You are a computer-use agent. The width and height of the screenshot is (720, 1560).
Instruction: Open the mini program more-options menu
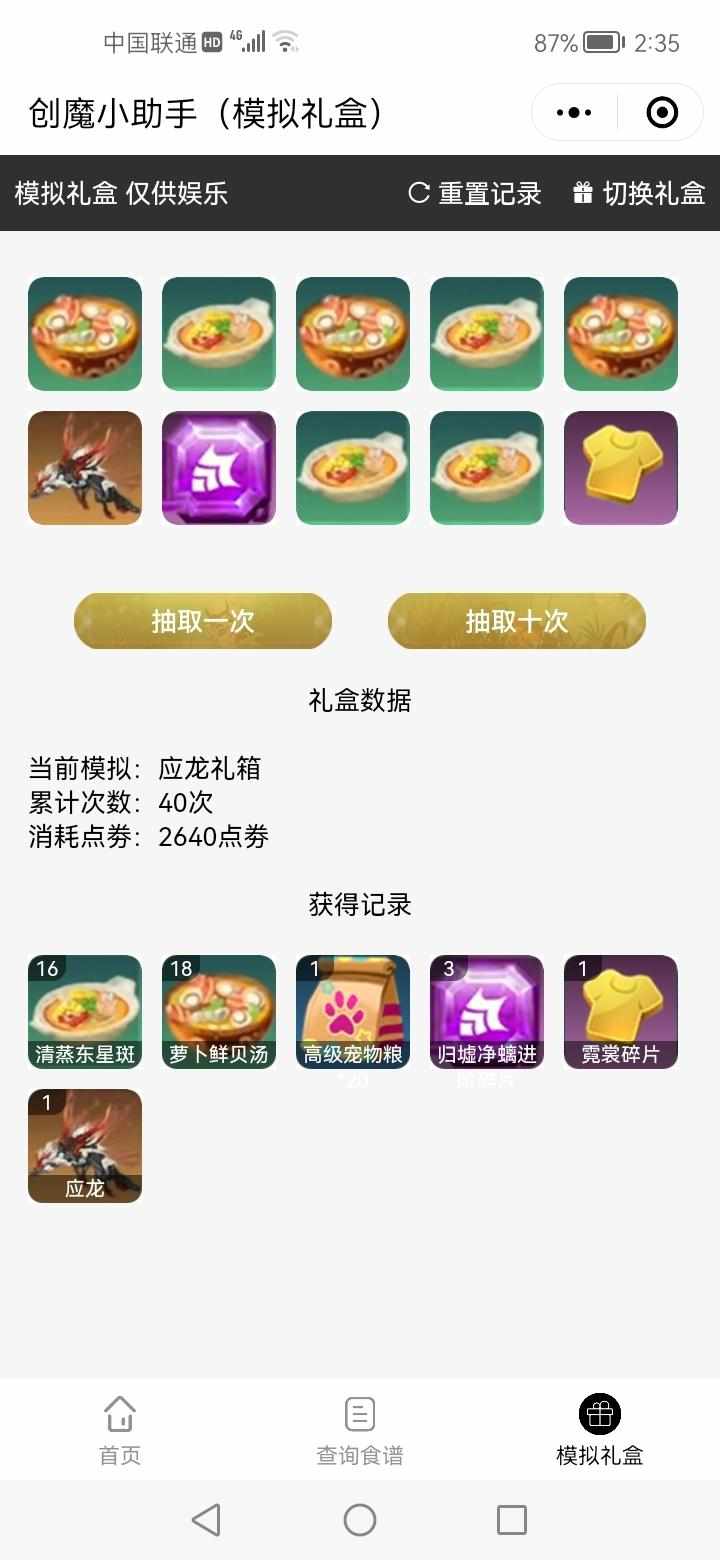point(574,113)
